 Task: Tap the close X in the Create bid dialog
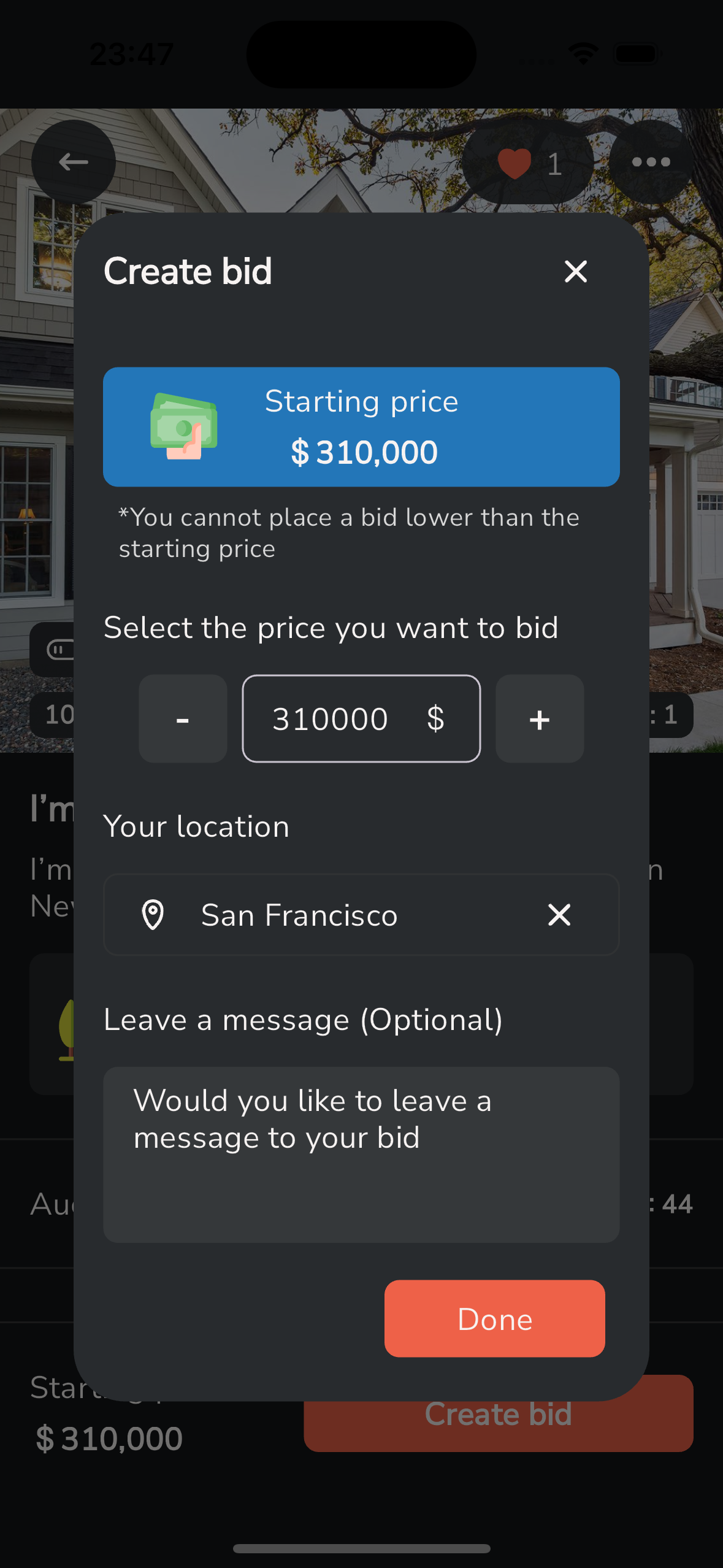click(575, 271)
